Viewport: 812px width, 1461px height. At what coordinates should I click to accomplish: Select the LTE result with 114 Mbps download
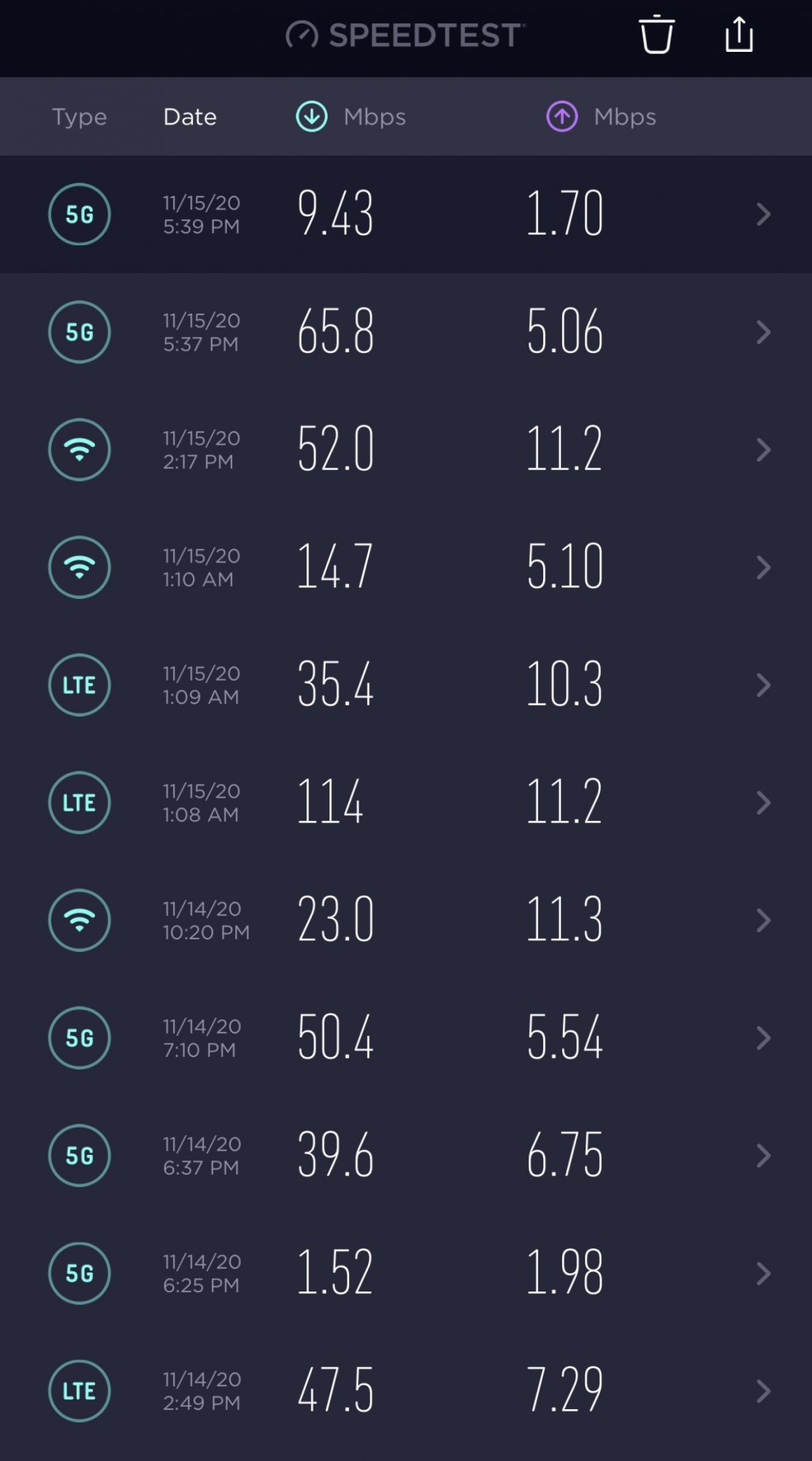coord(406,802)
